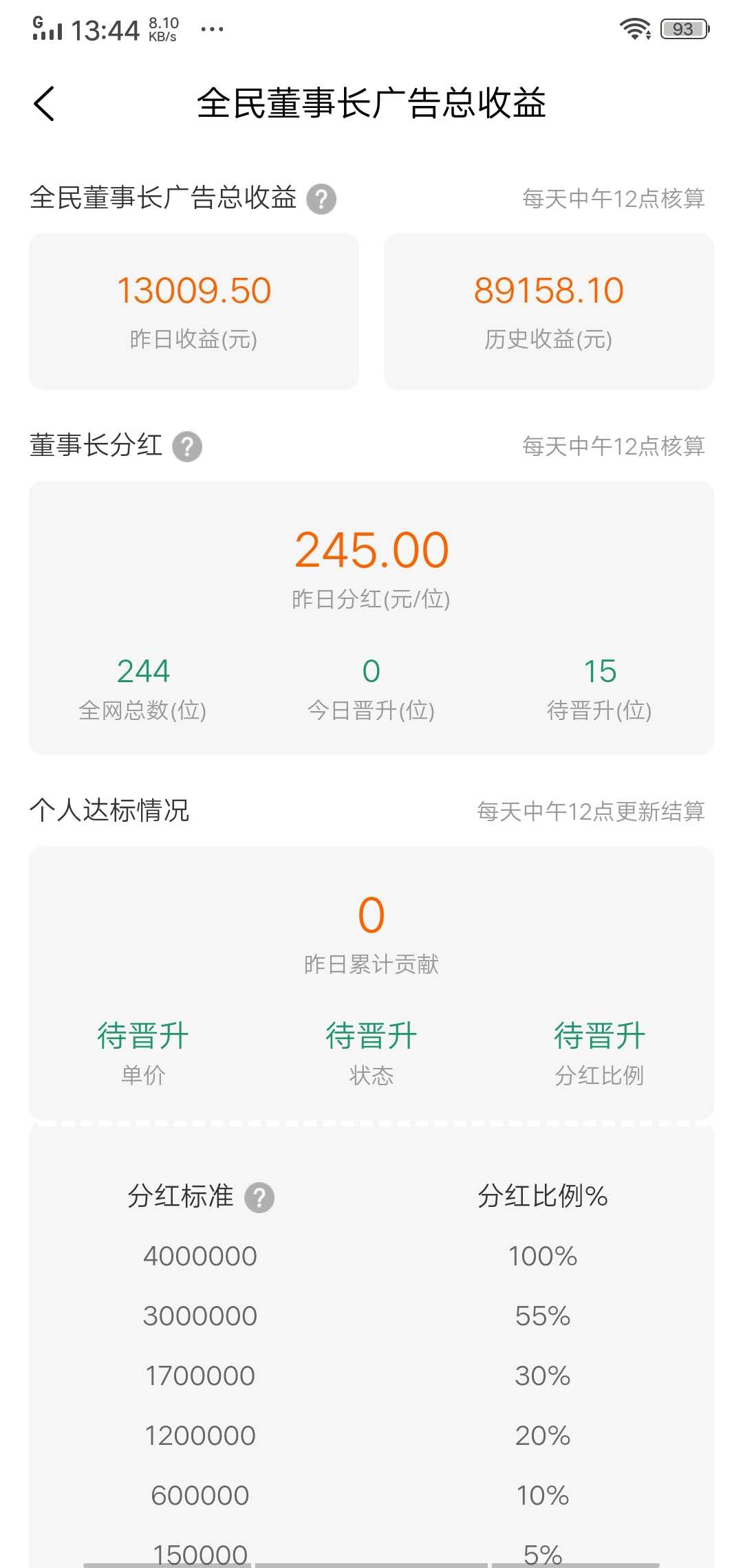Viewport: 743px width, 1568px height.
Task: Select the 4000000 dividend tier row
Action: tap(200, 1255)
